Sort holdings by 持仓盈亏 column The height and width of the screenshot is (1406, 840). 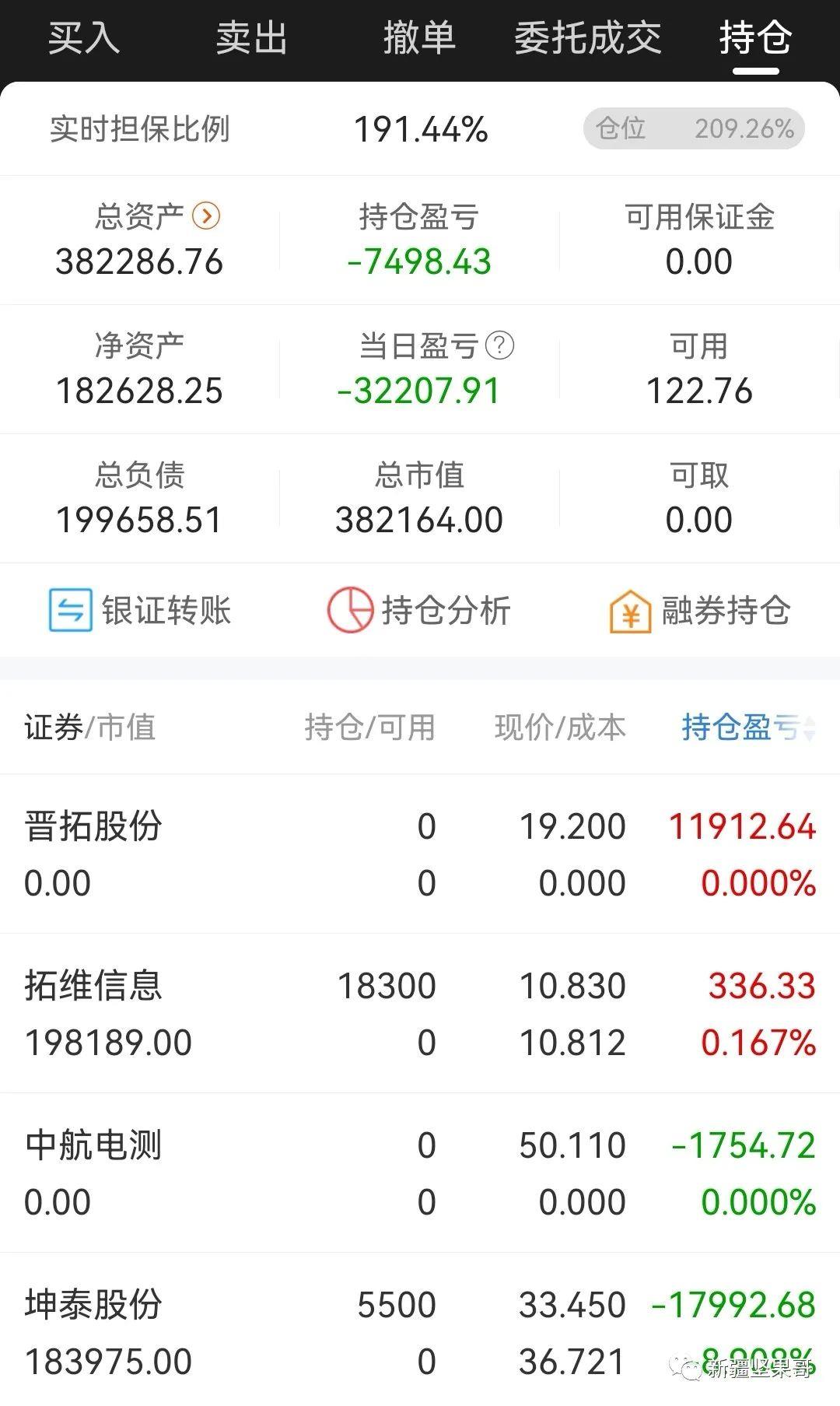[748, 728]
